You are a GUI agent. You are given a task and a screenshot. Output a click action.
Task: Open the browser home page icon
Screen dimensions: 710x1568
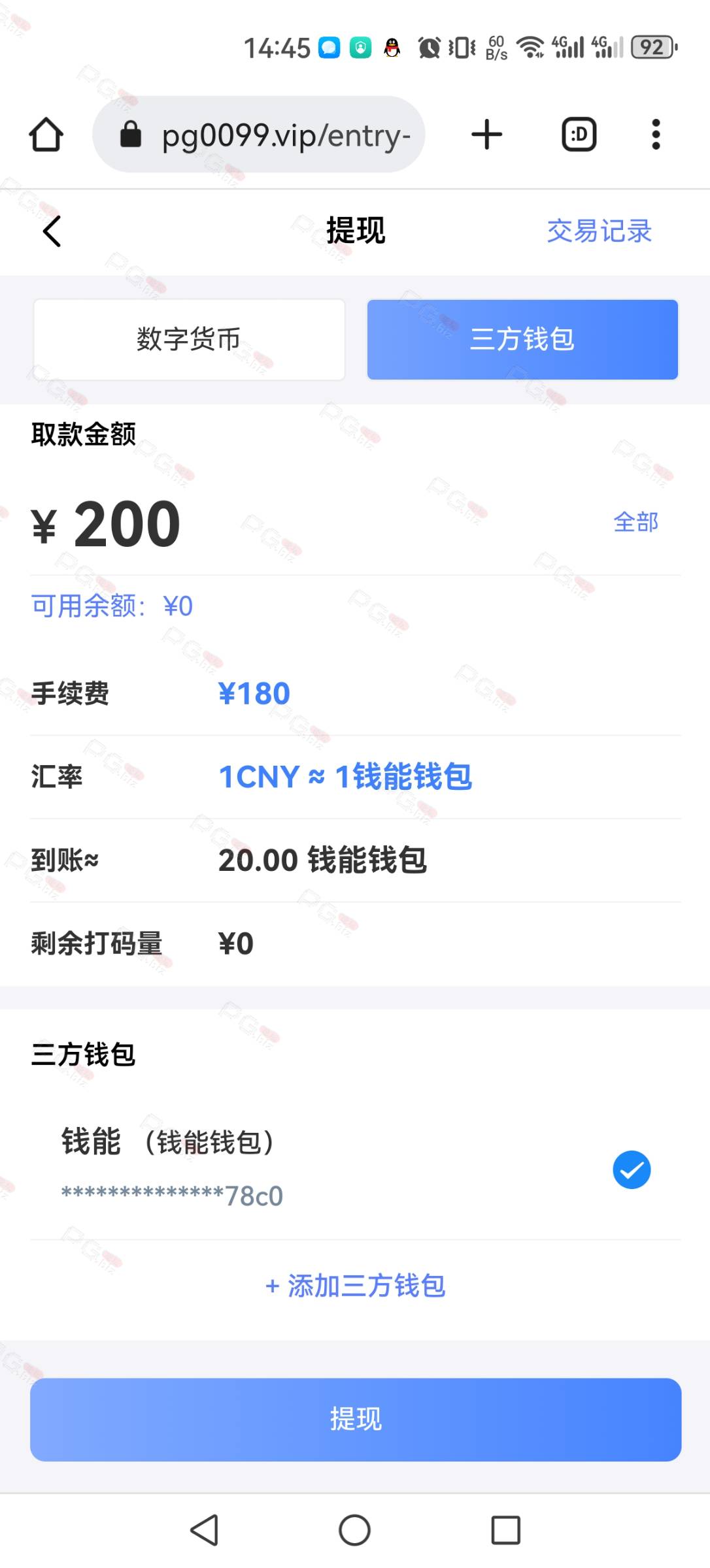[46, 135]
